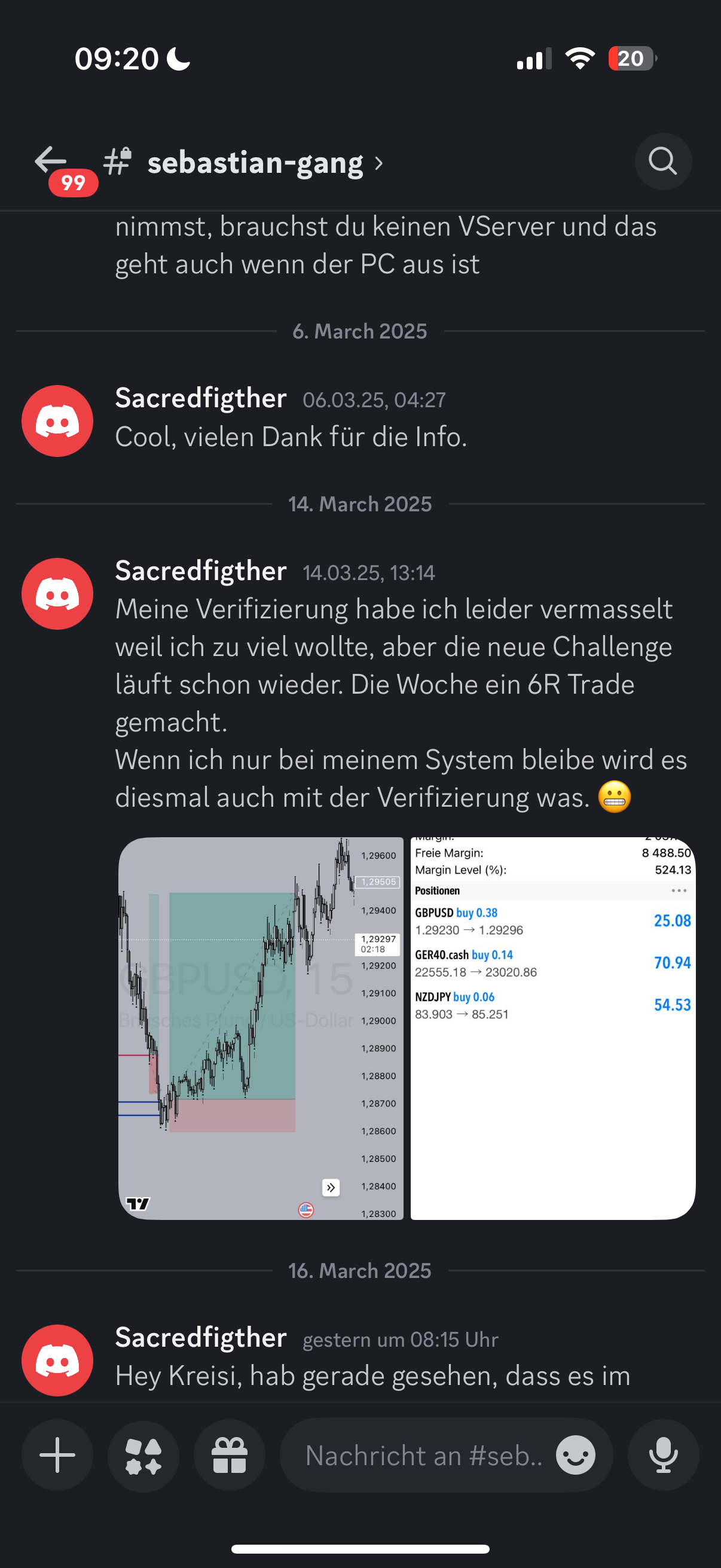
Task: Open the gift icon
Action: click(230, 1455)
